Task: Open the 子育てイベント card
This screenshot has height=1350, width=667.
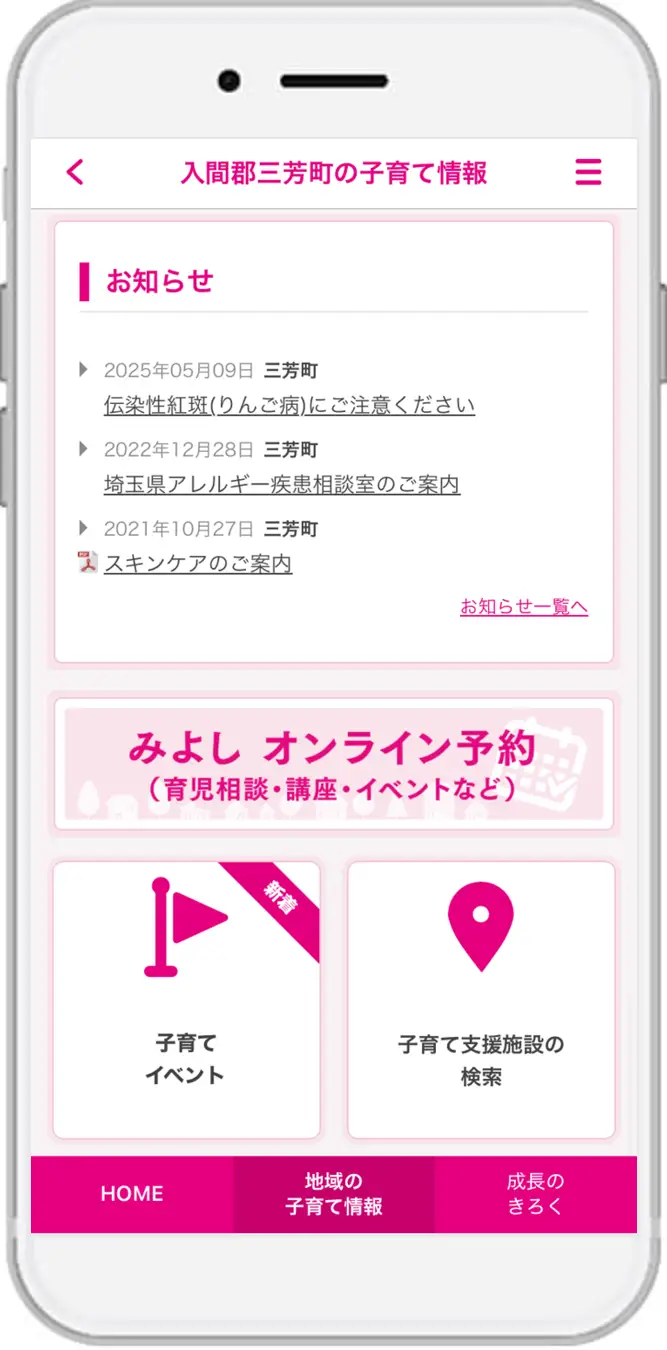Action: [186, 999]
